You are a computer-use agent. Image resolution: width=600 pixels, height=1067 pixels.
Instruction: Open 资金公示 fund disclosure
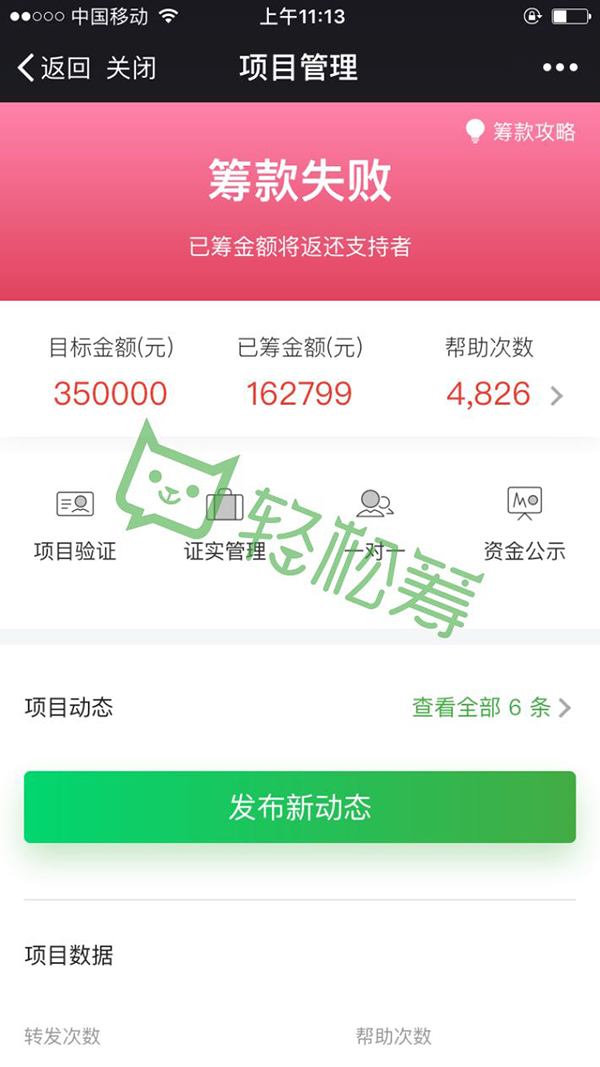(524, 524)
